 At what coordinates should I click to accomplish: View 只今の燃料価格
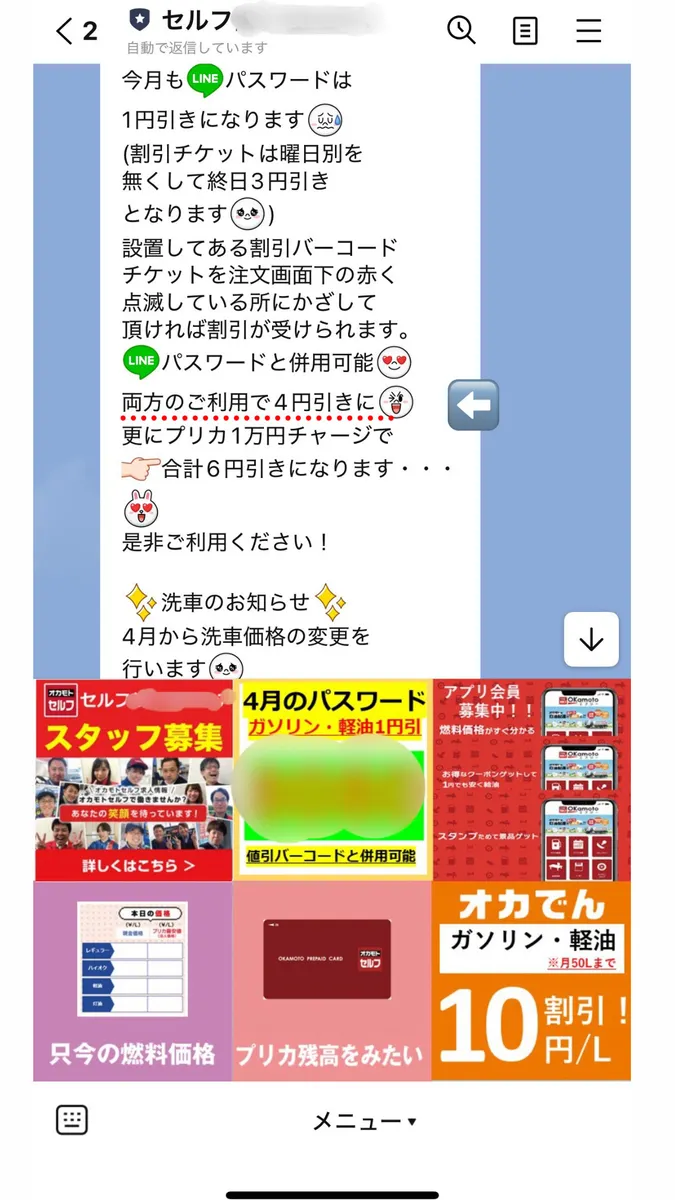tap(134, 980)
